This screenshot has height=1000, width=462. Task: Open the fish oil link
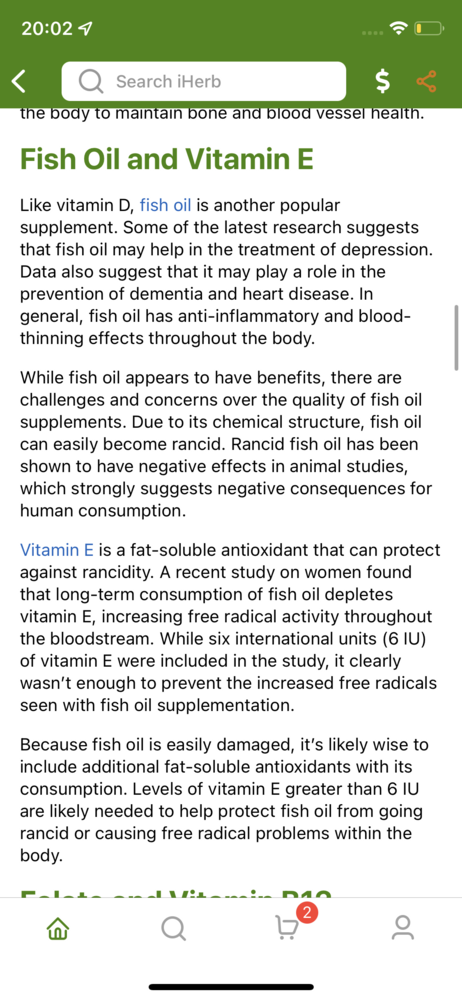(165, 205)
